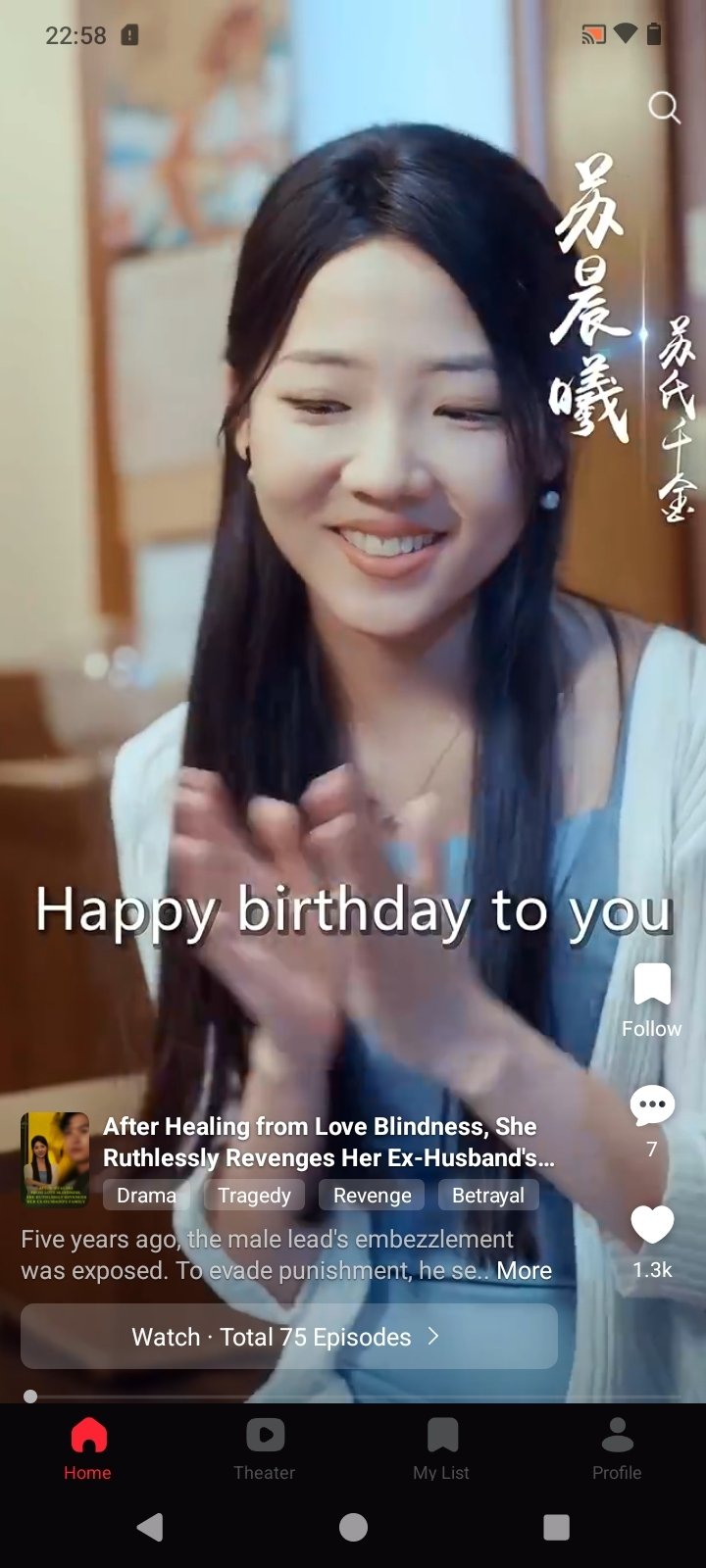The height and width of the screenshot is (1568, 706).
Task: Go to the Home tab
Action: (x=88, y=1448)
